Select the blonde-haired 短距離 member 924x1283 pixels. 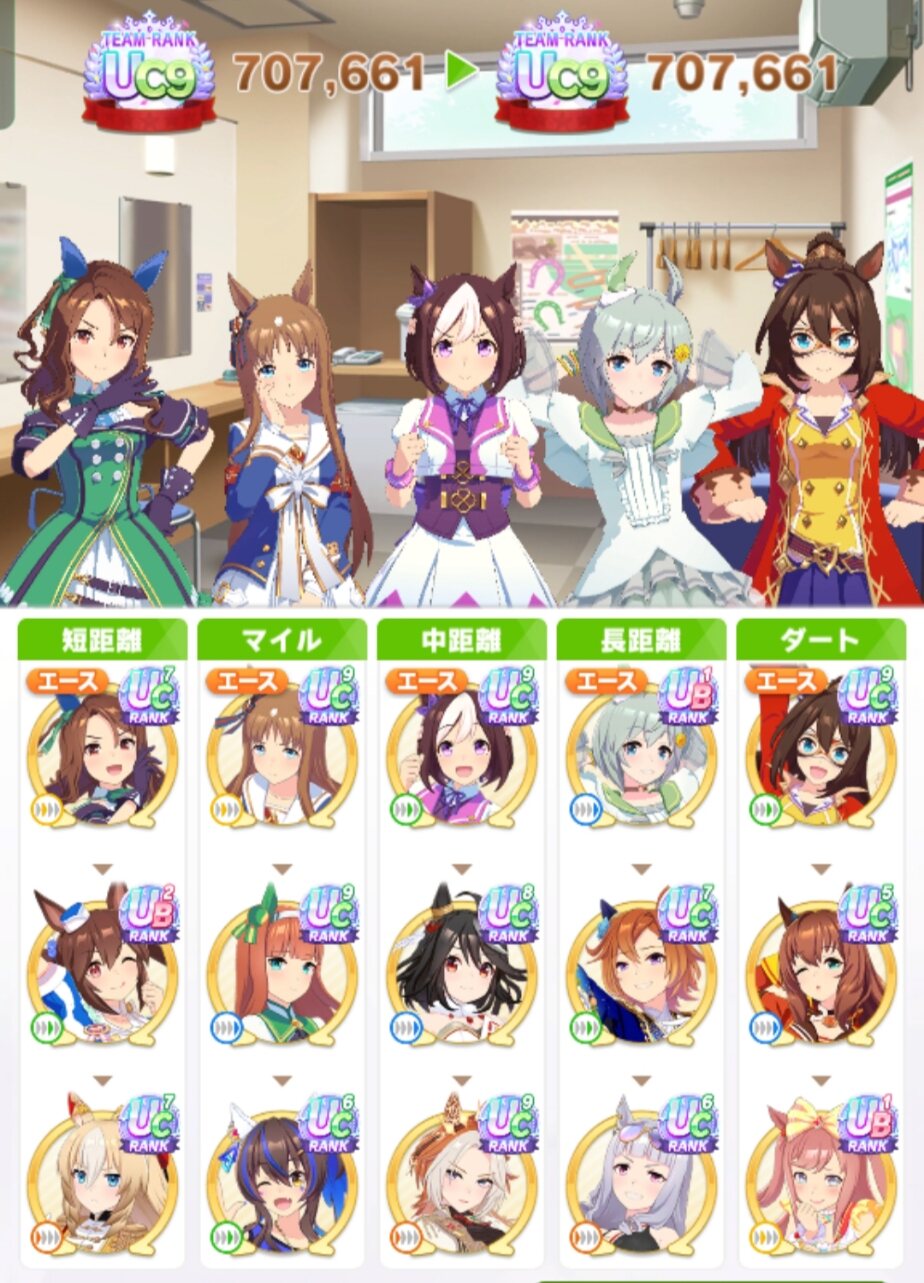(x=100, y=1180)
